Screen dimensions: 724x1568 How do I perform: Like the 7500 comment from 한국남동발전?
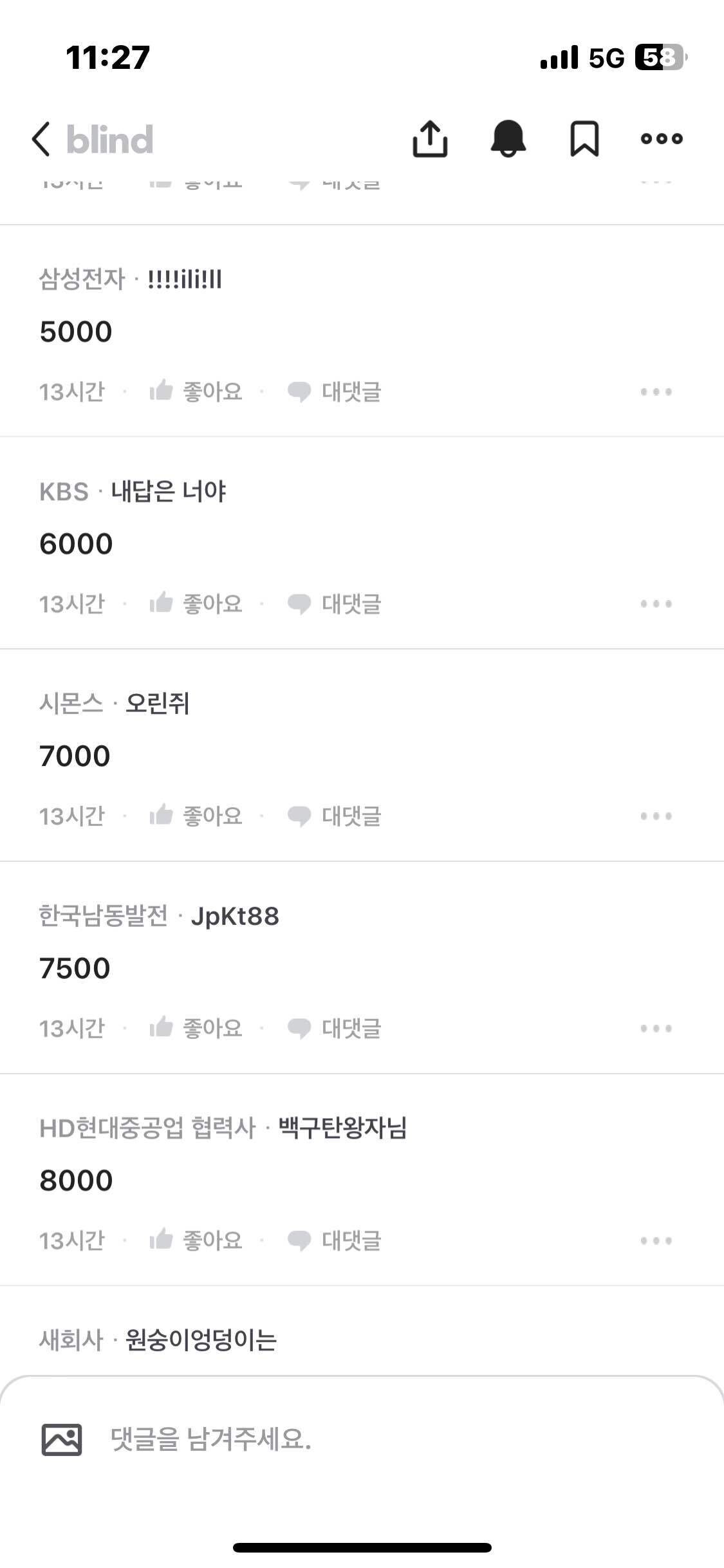[196, 1029]
